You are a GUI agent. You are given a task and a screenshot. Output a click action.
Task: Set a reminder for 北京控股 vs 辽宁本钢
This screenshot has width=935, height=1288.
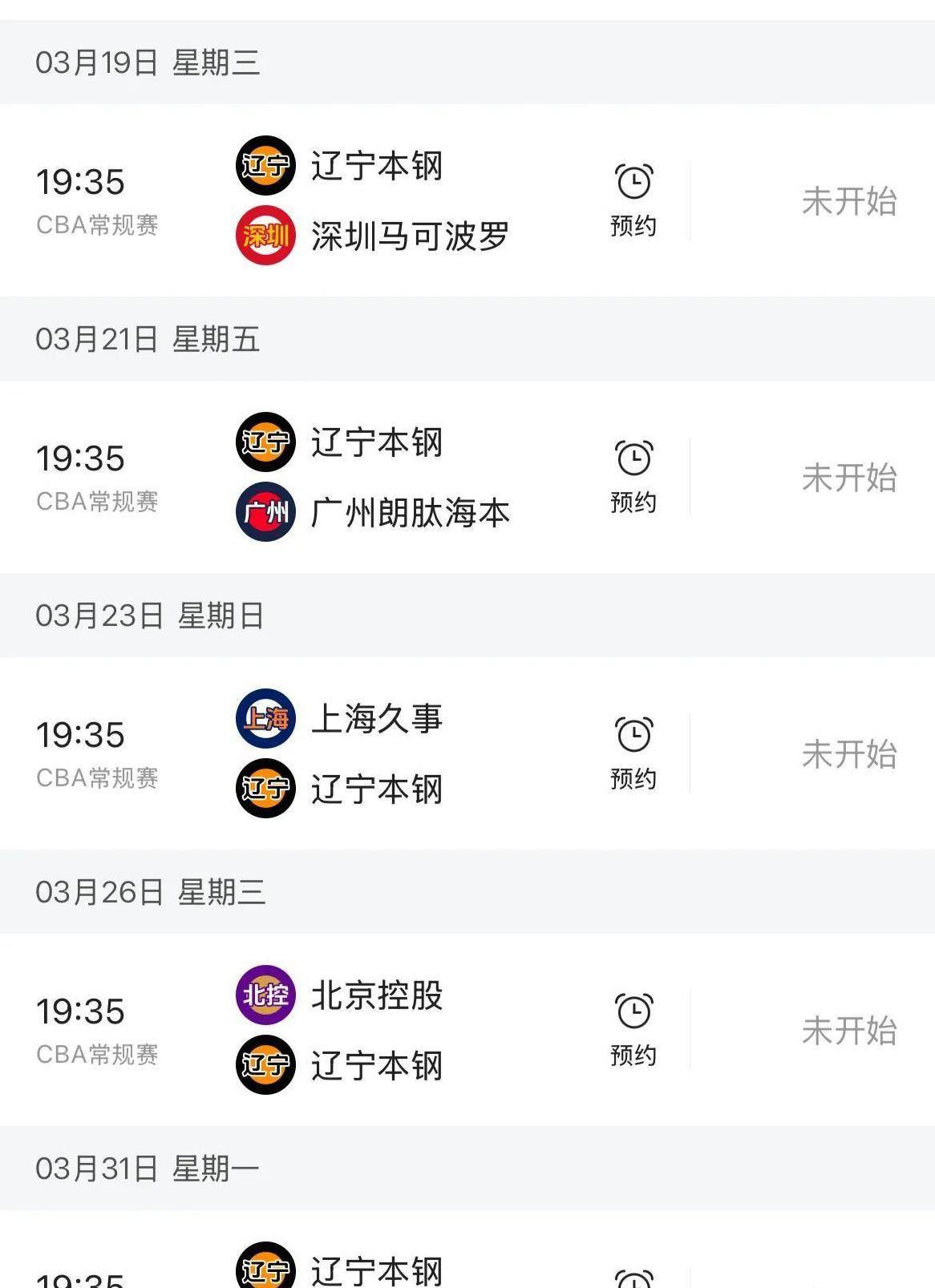tap(633, 1030)
